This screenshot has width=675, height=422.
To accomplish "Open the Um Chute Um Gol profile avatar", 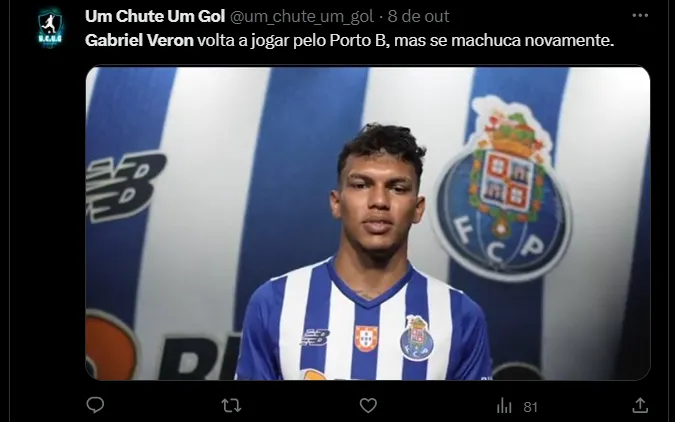I will click(50, 25).
